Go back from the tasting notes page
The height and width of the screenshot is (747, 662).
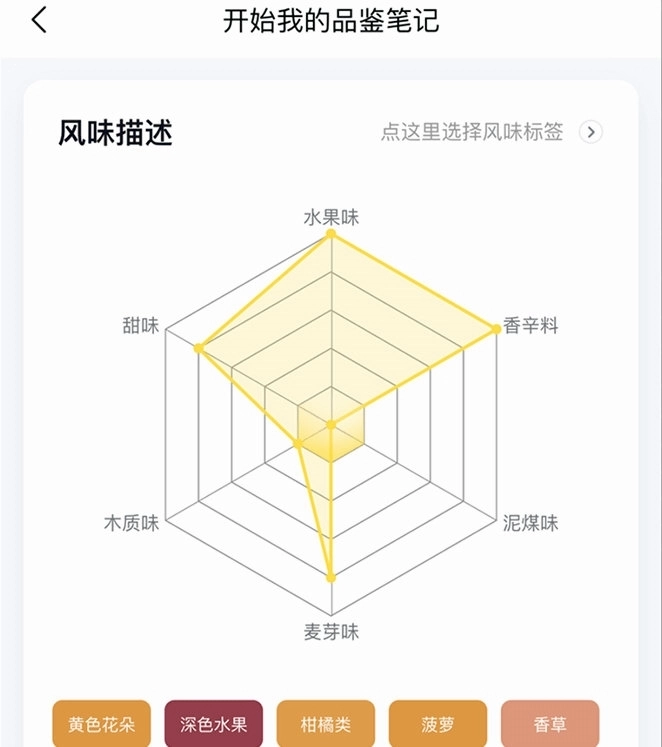tap(39, 20)
